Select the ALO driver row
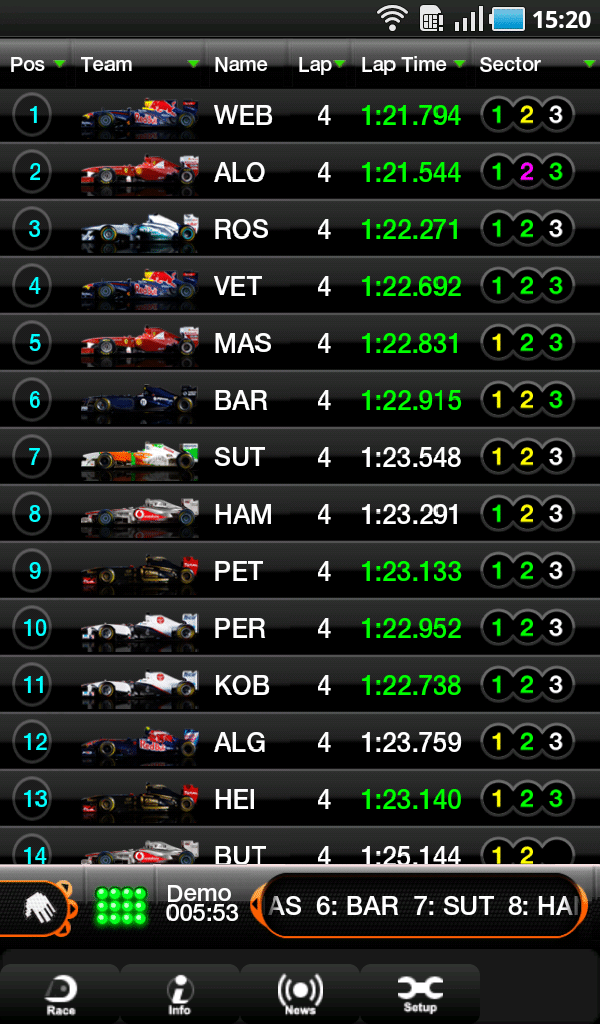600x1024 pixels. click(x=300, y=172)
